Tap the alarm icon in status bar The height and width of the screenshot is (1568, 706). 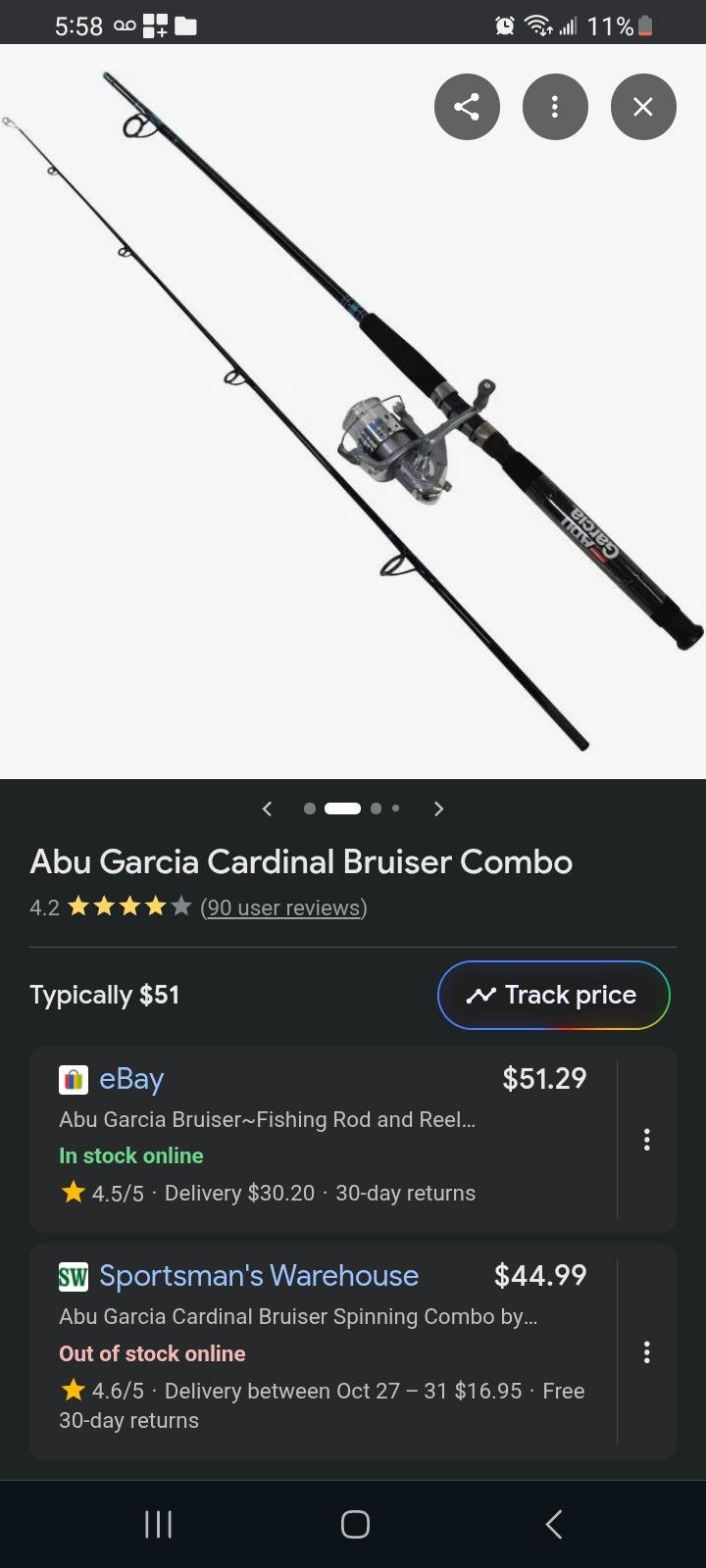[504, 25]
